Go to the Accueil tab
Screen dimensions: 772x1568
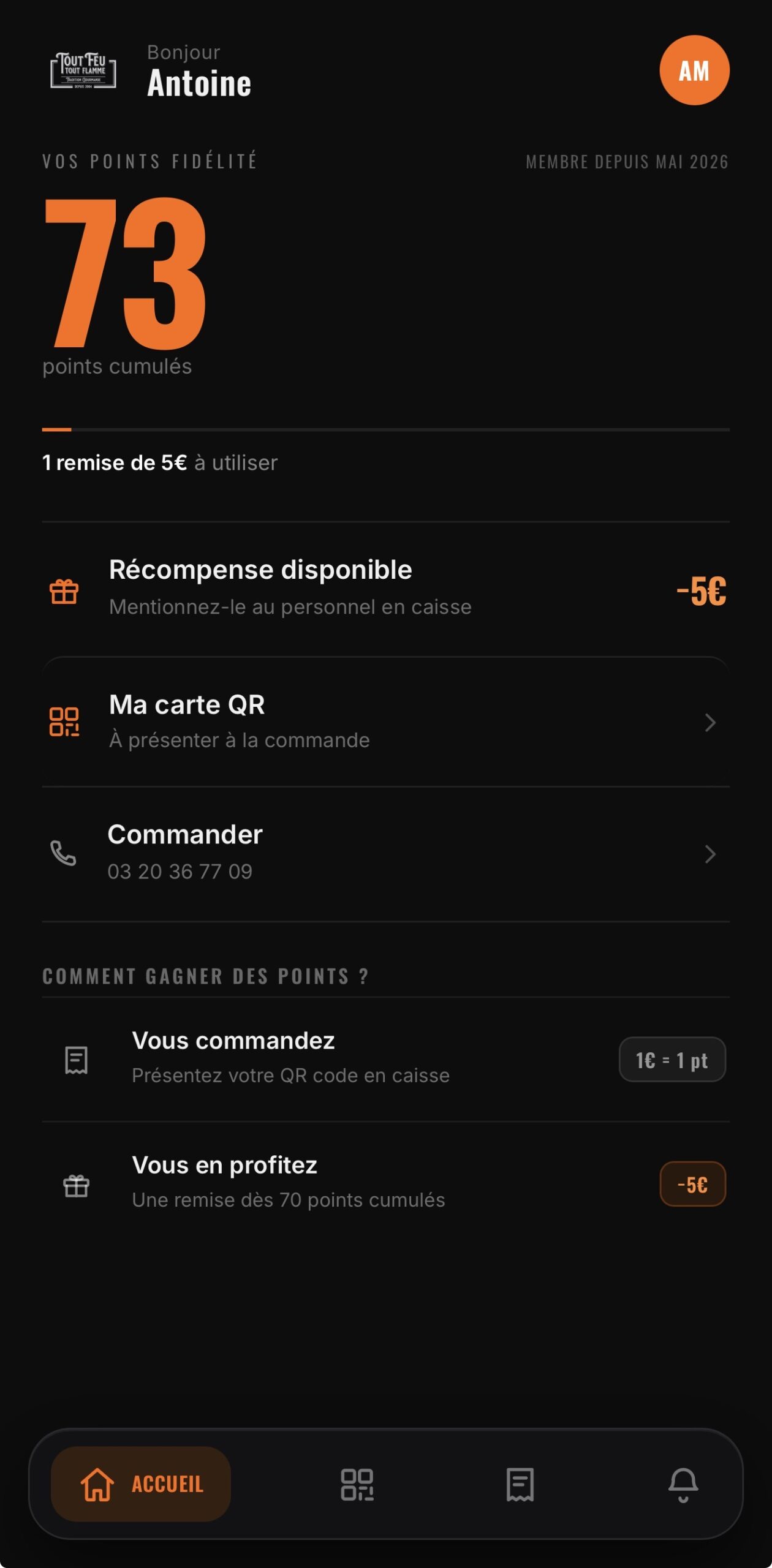[141, 1483]
